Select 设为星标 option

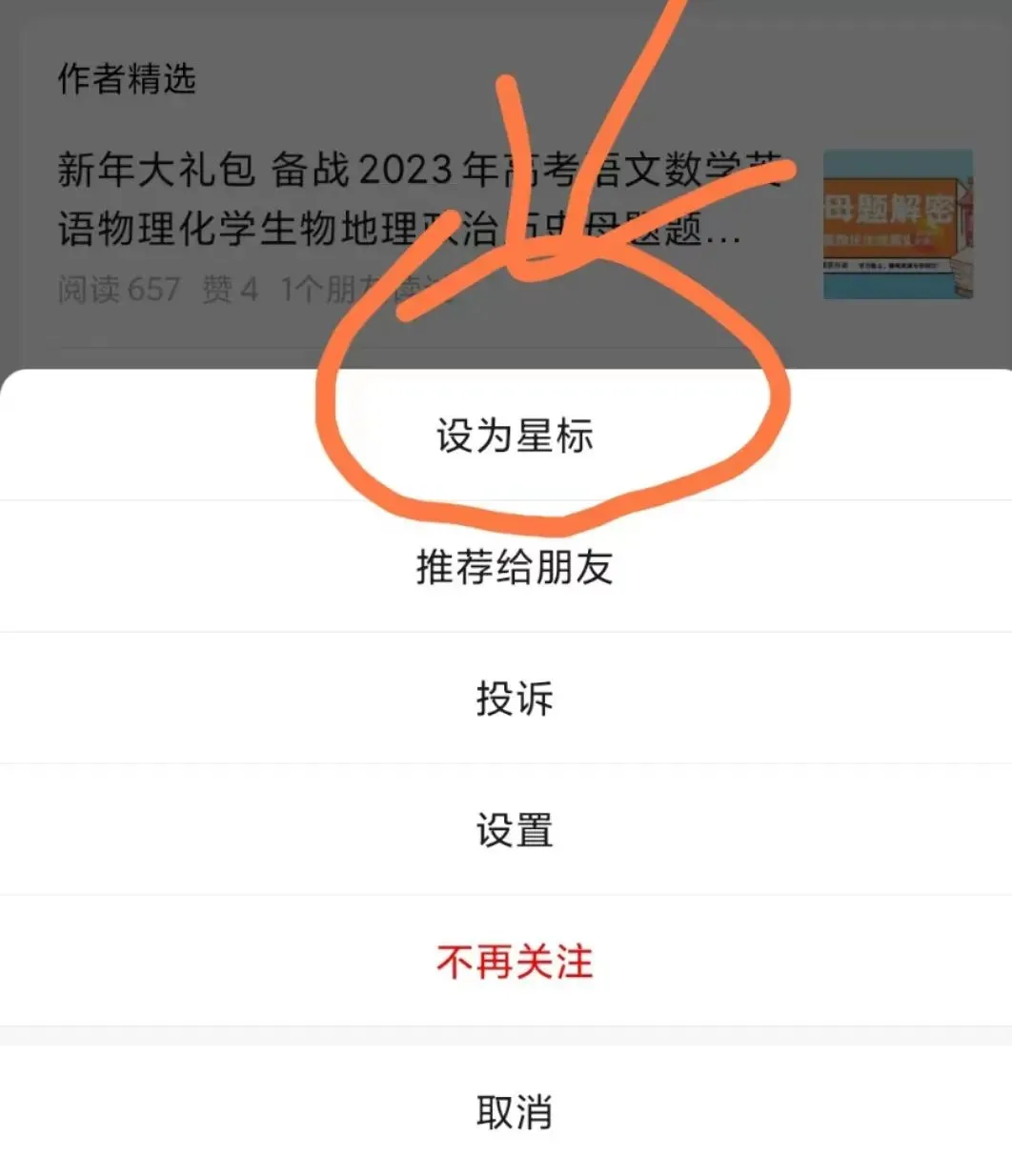(515, 436)
